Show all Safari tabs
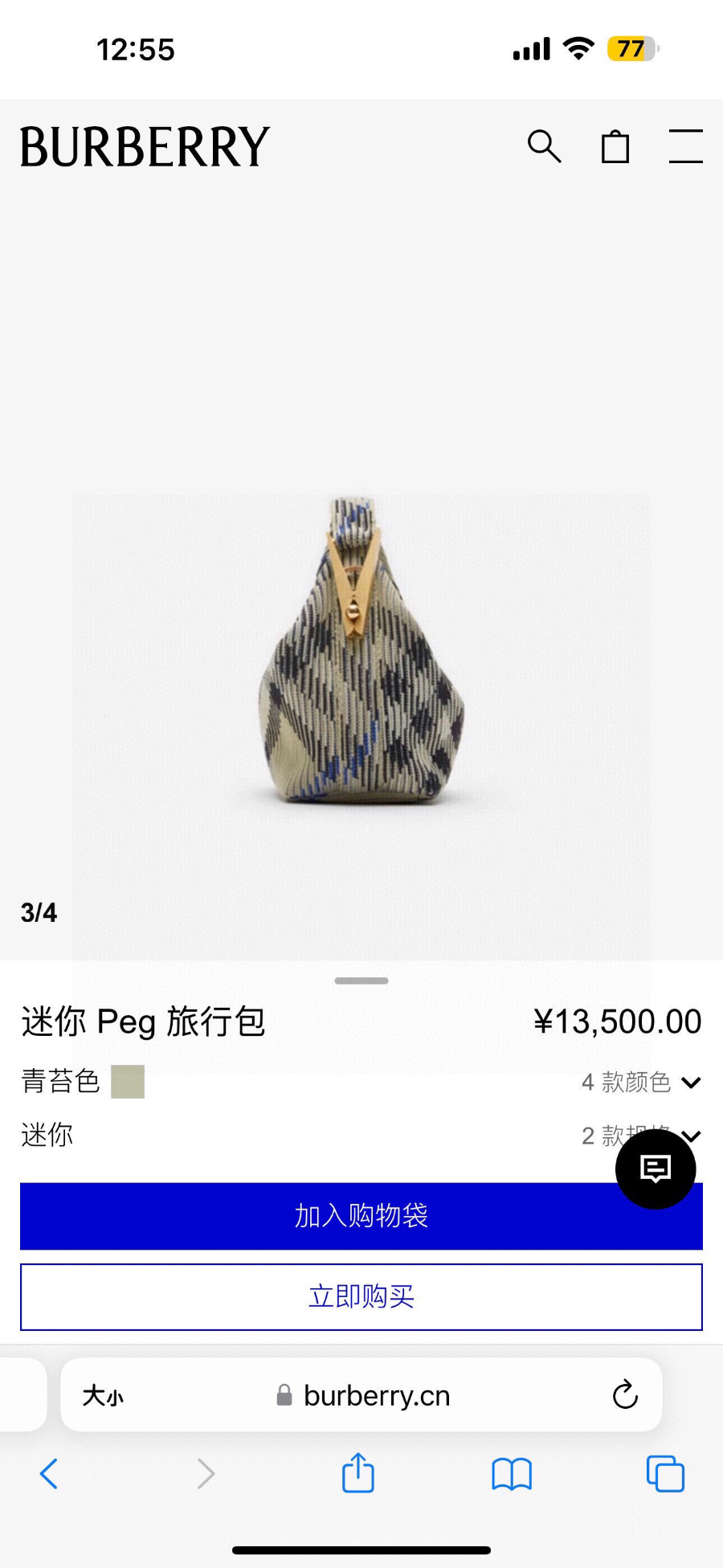This screenshot has width=723, height=1568. 665,1474
